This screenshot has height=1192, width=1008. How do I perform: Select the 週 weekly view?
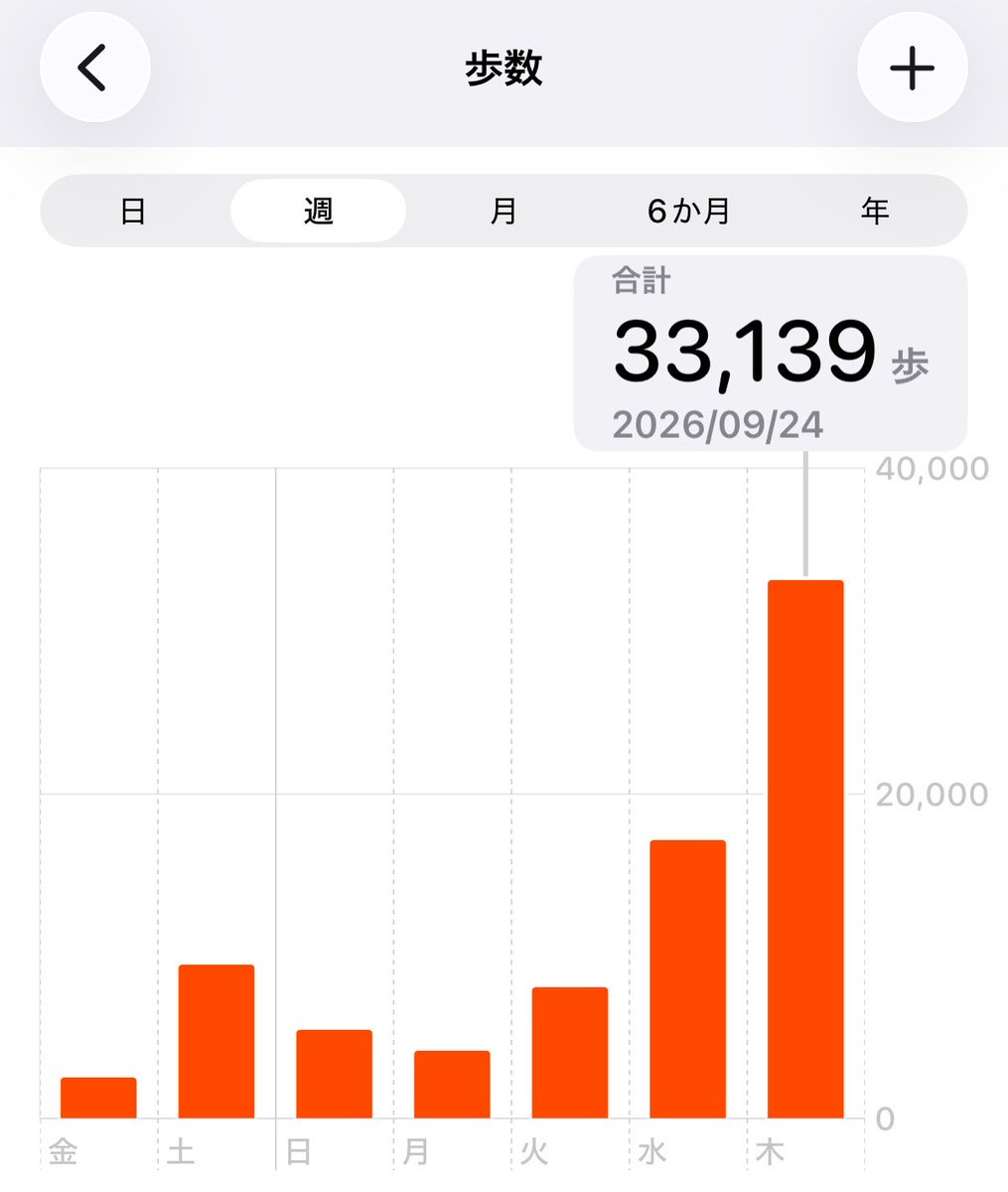(318, 211)
